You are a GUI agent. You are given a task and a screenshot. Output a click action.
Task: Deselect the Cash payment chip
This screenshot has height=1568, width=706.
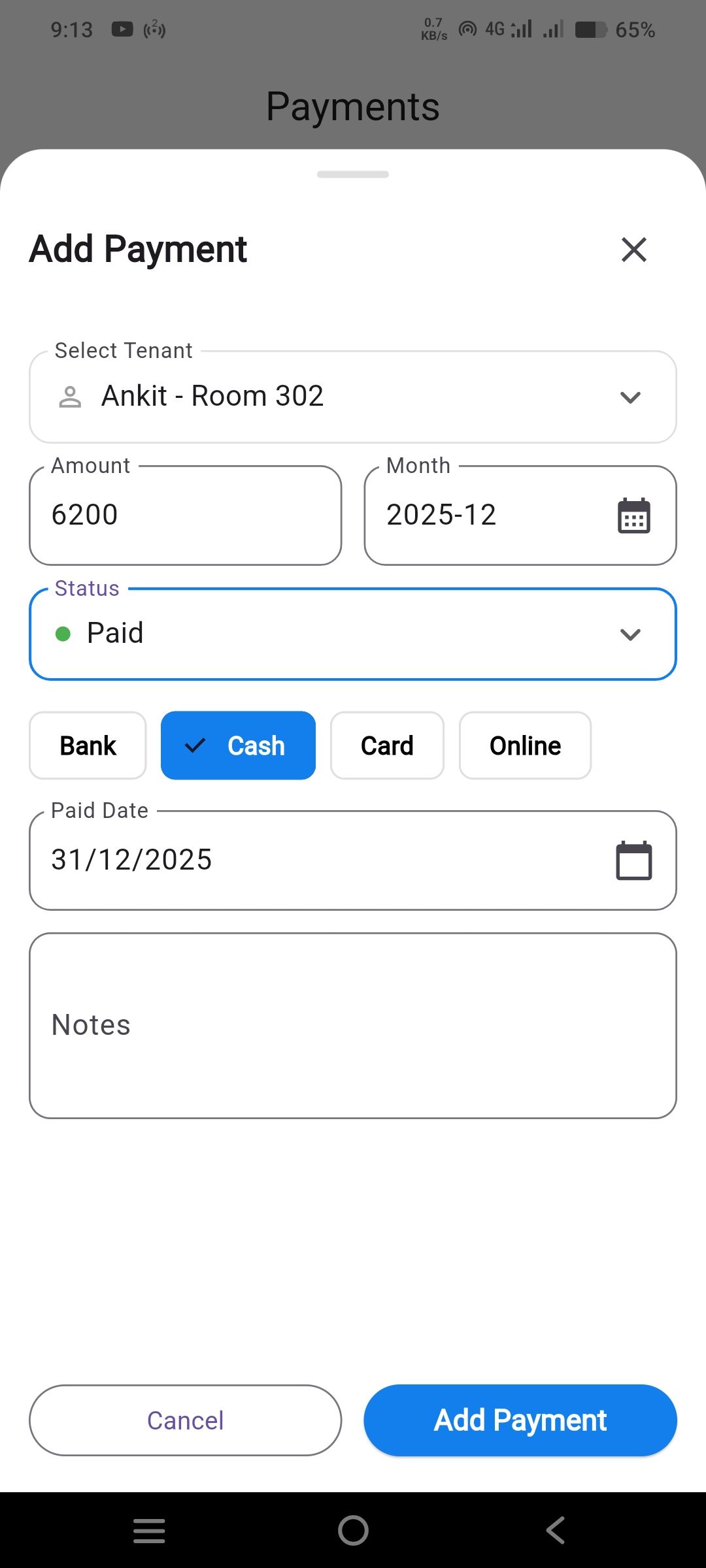coord(238,745)
